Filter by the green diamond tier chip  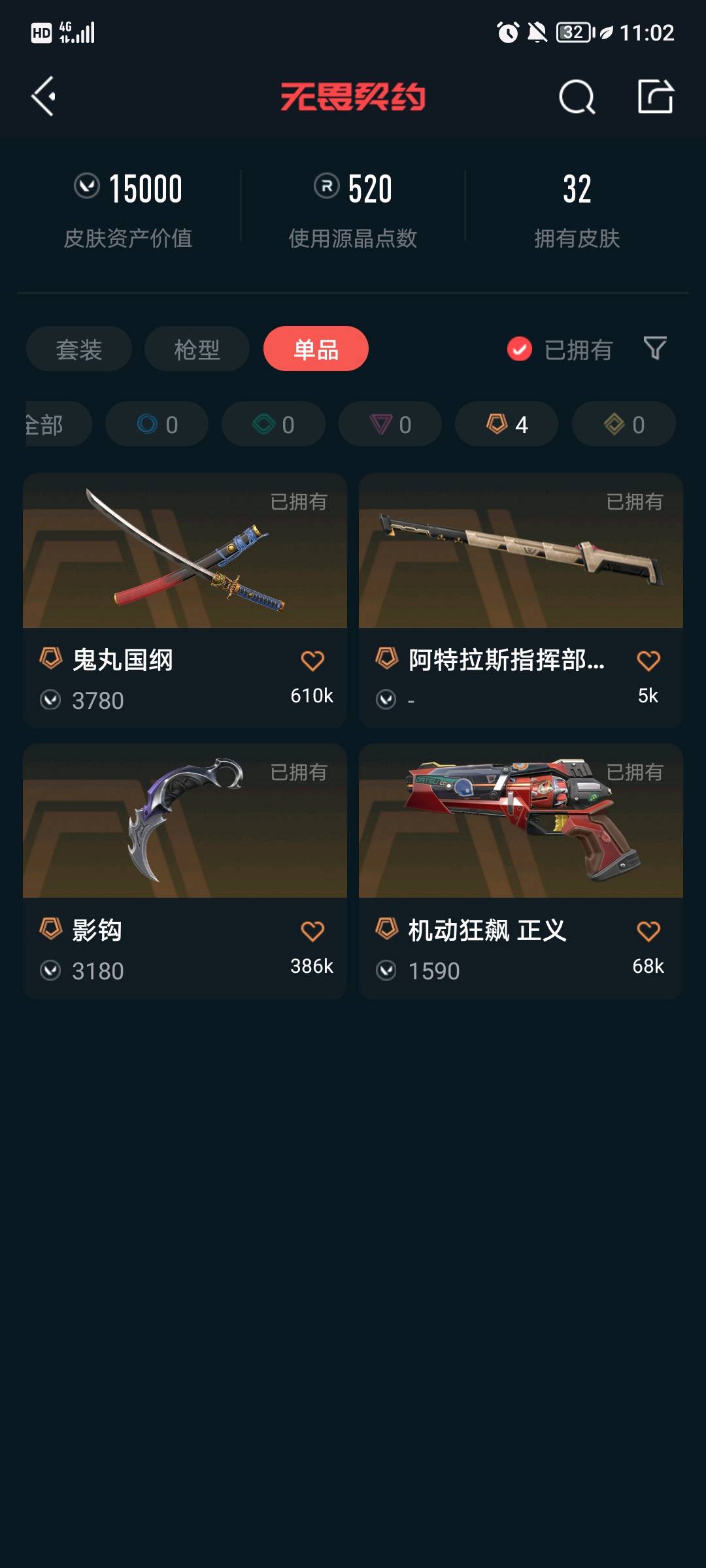[273, 425]
